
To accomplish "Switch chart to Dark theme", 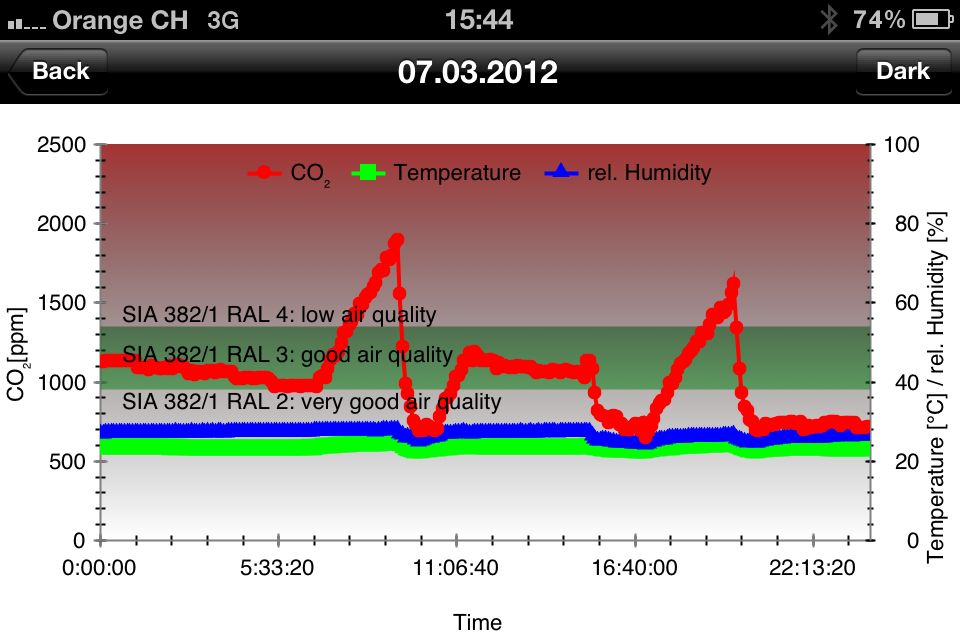I will click(902, 72).
